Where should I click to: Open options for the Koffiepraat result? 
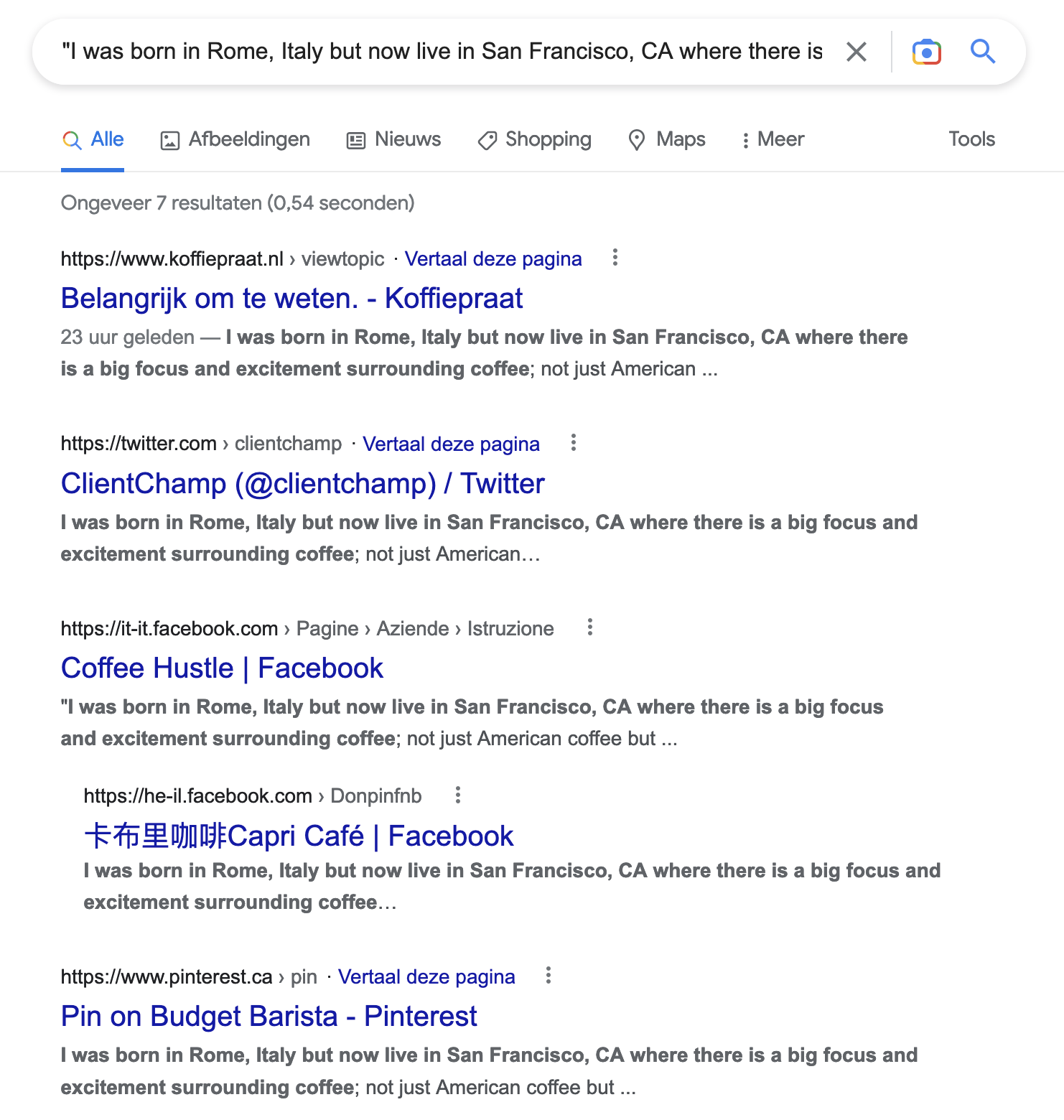click(x=615, y=258)
